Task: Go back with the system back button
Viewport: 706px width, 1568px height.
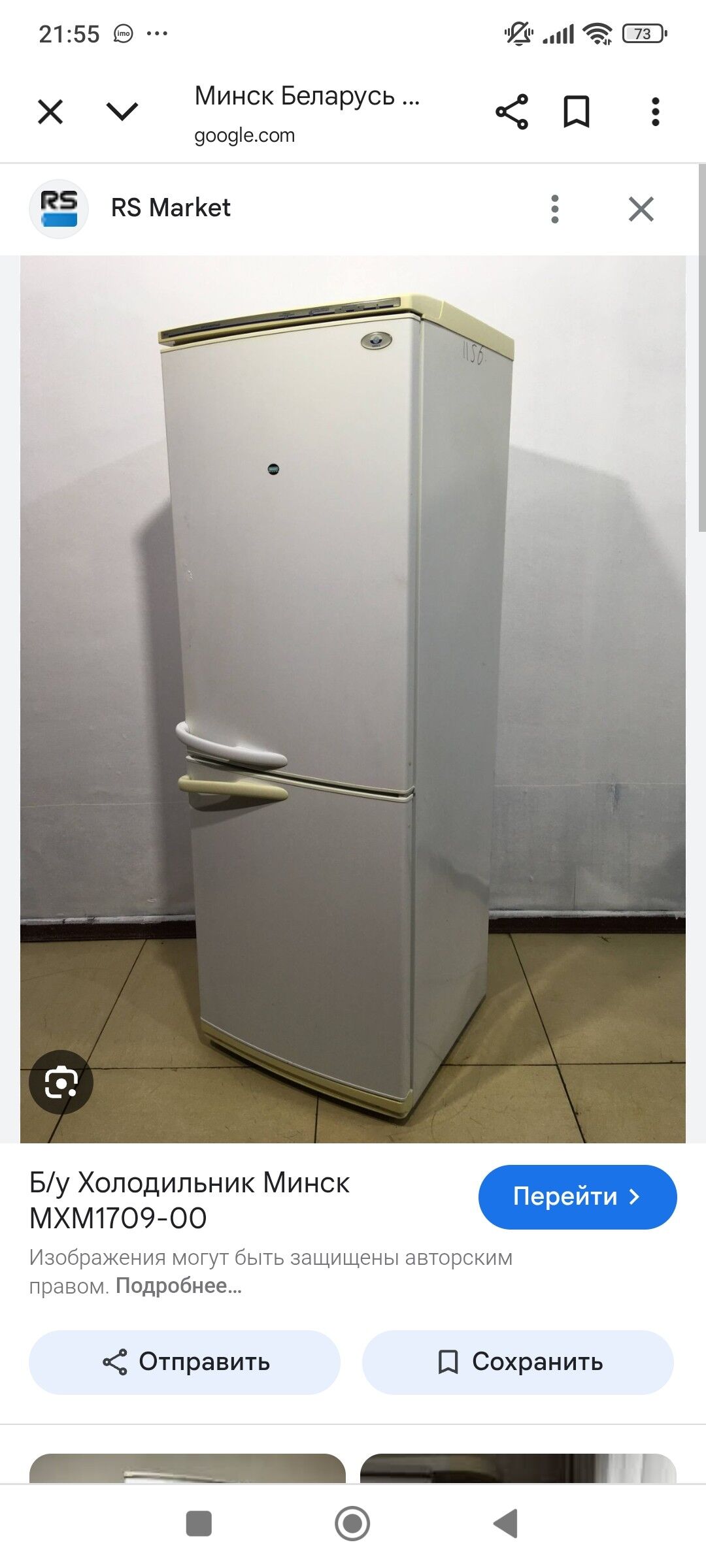Action: pos(505,1524)
